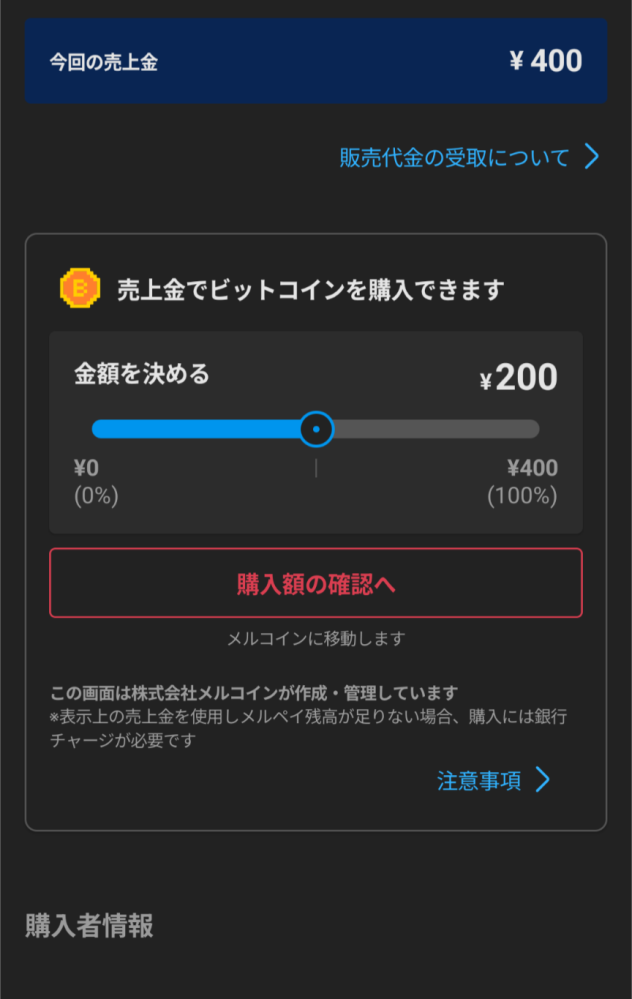The height and width of the screenshot is (999, 632).
Task: Tap the 購入額の確認へ button
Action: [x=316, y=583]
